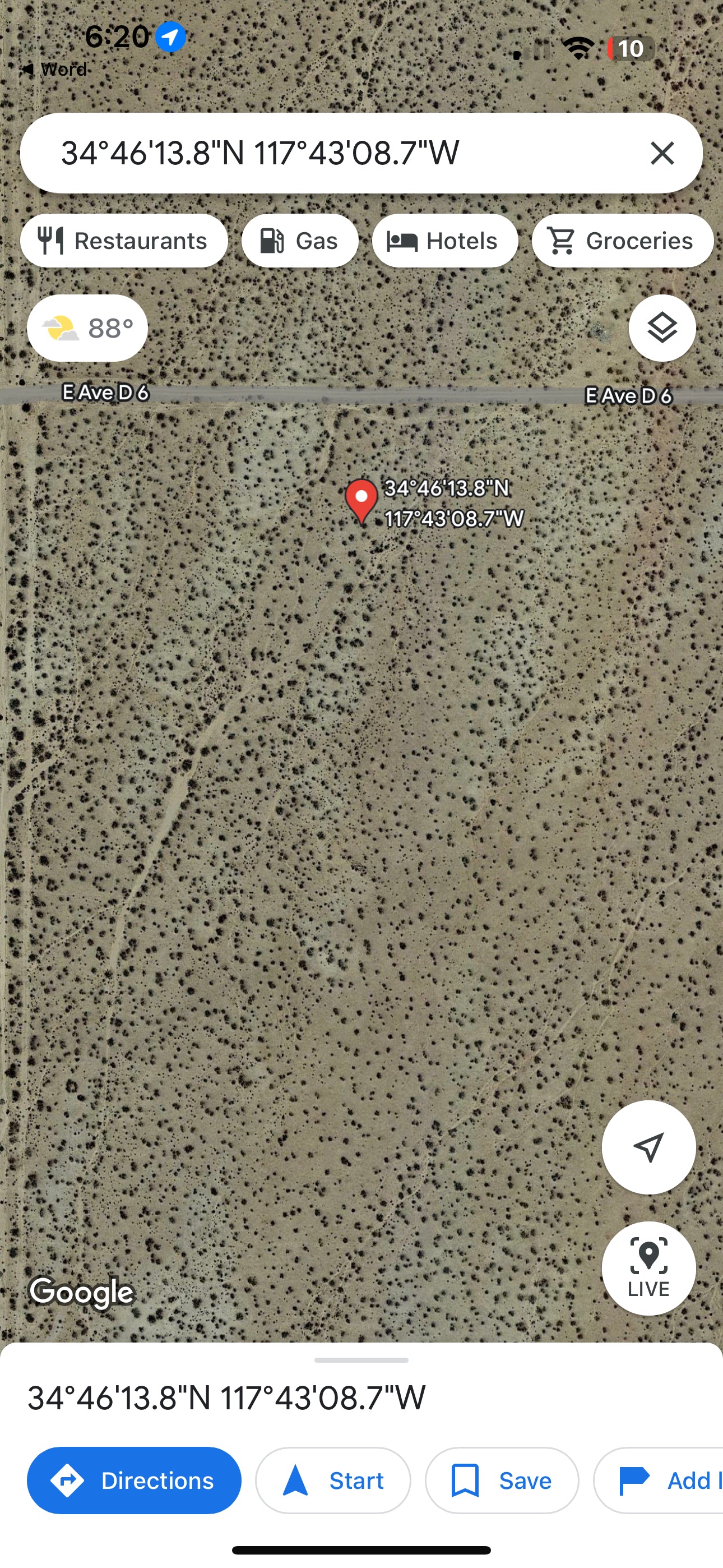This screenshot has height=1568, width=723.
Task: Open the 88° weather widget
Action: 87,328
